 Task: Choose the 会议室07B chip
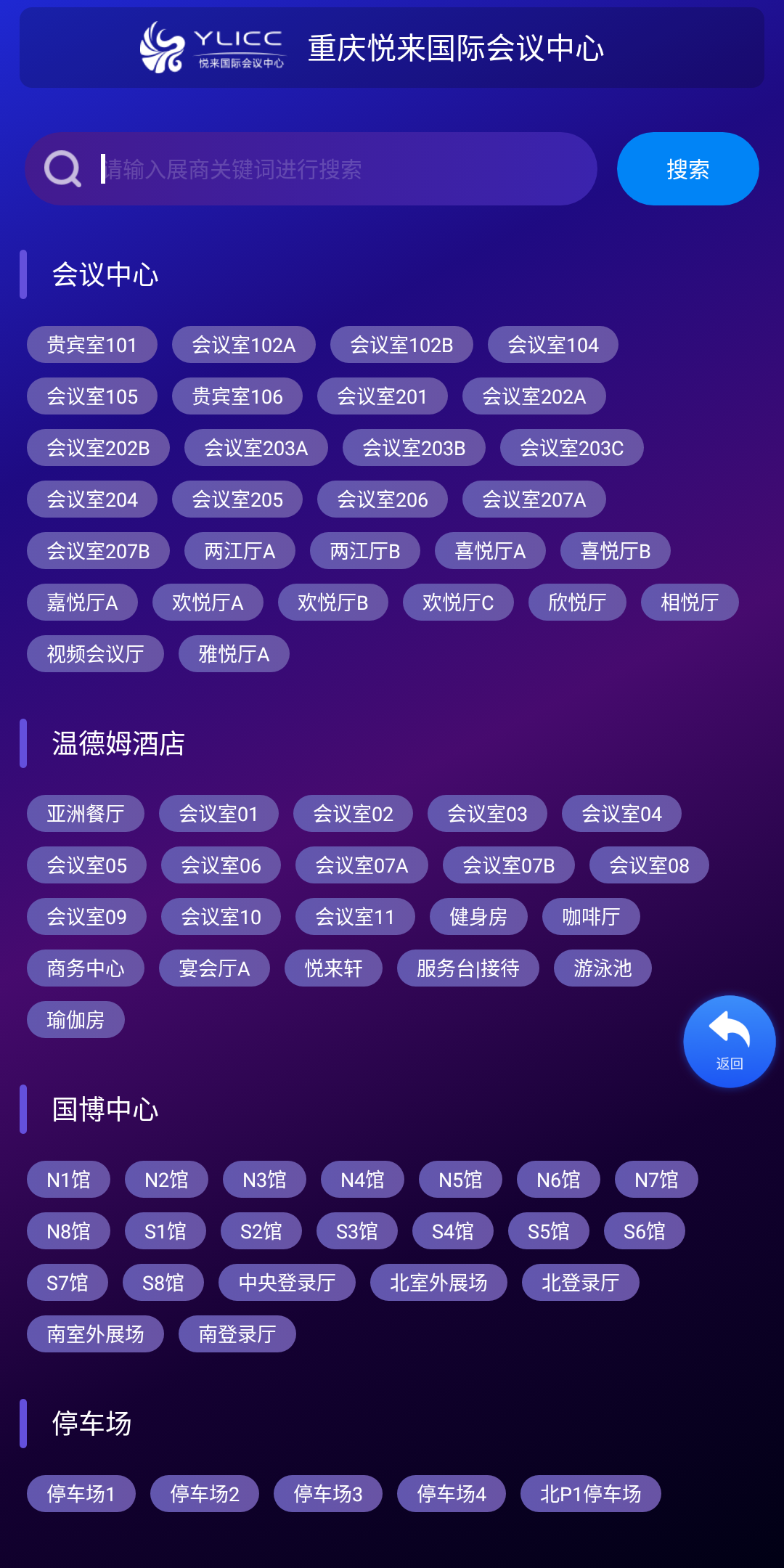point(508,865)
